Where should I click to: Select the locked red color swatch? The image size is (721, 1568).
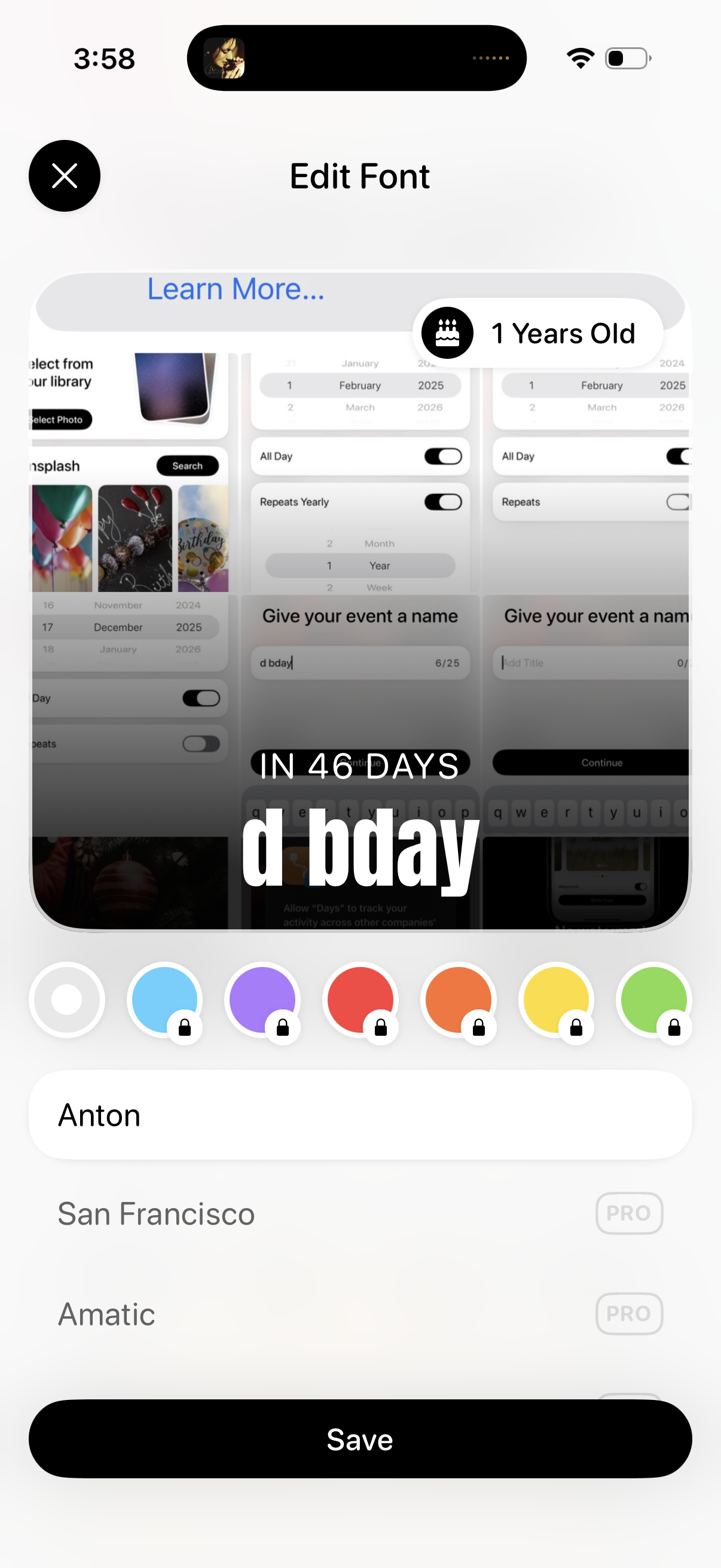(x=360, y=999)
